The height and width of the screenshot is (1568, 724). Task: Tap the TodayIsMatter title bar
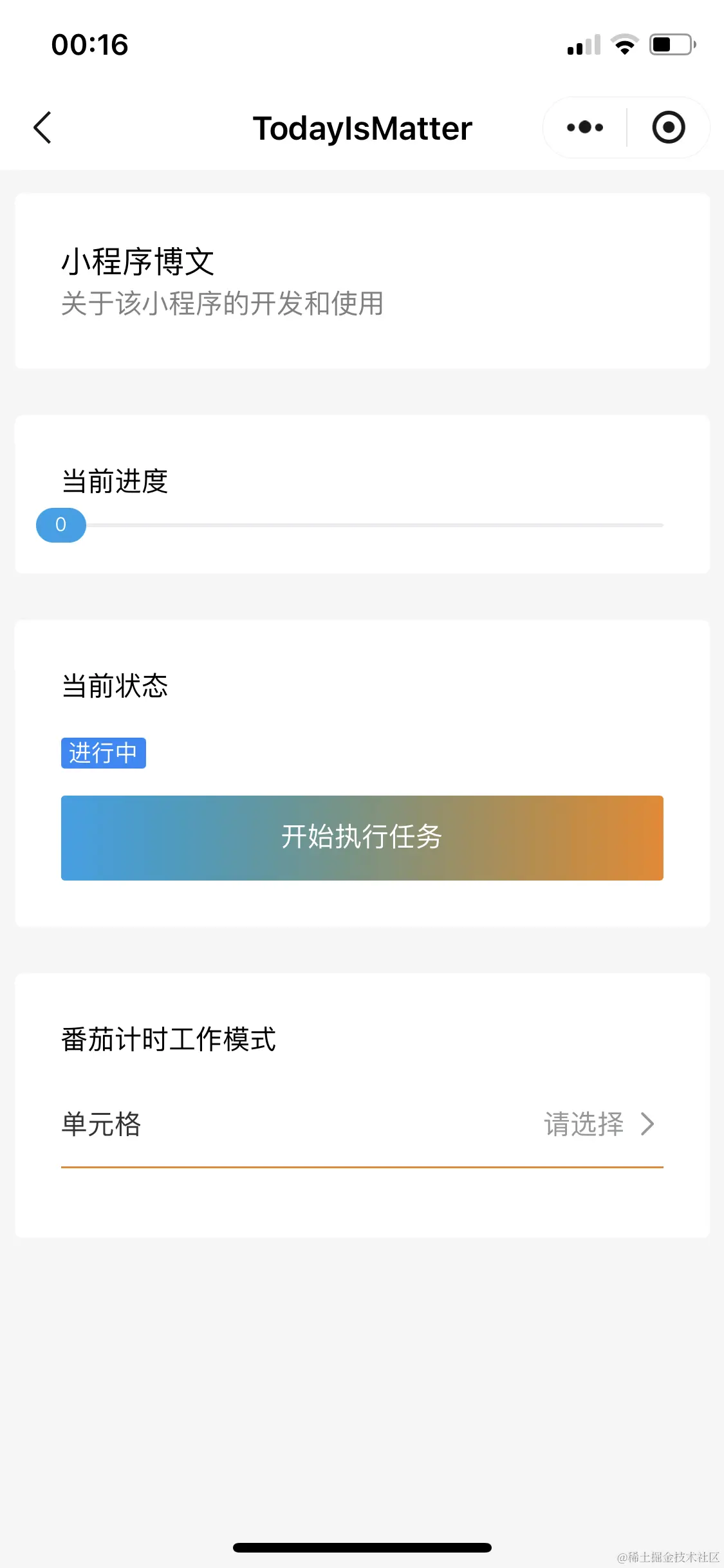(362, 127)
